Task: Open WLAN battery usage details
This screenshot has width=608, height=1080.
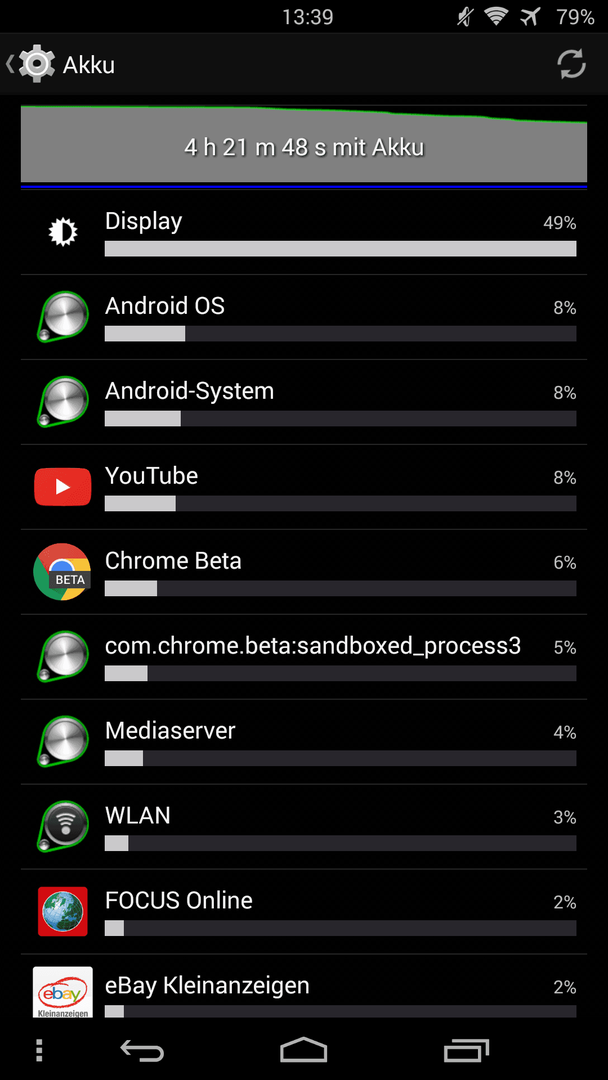Action: (x=303, y=827)
